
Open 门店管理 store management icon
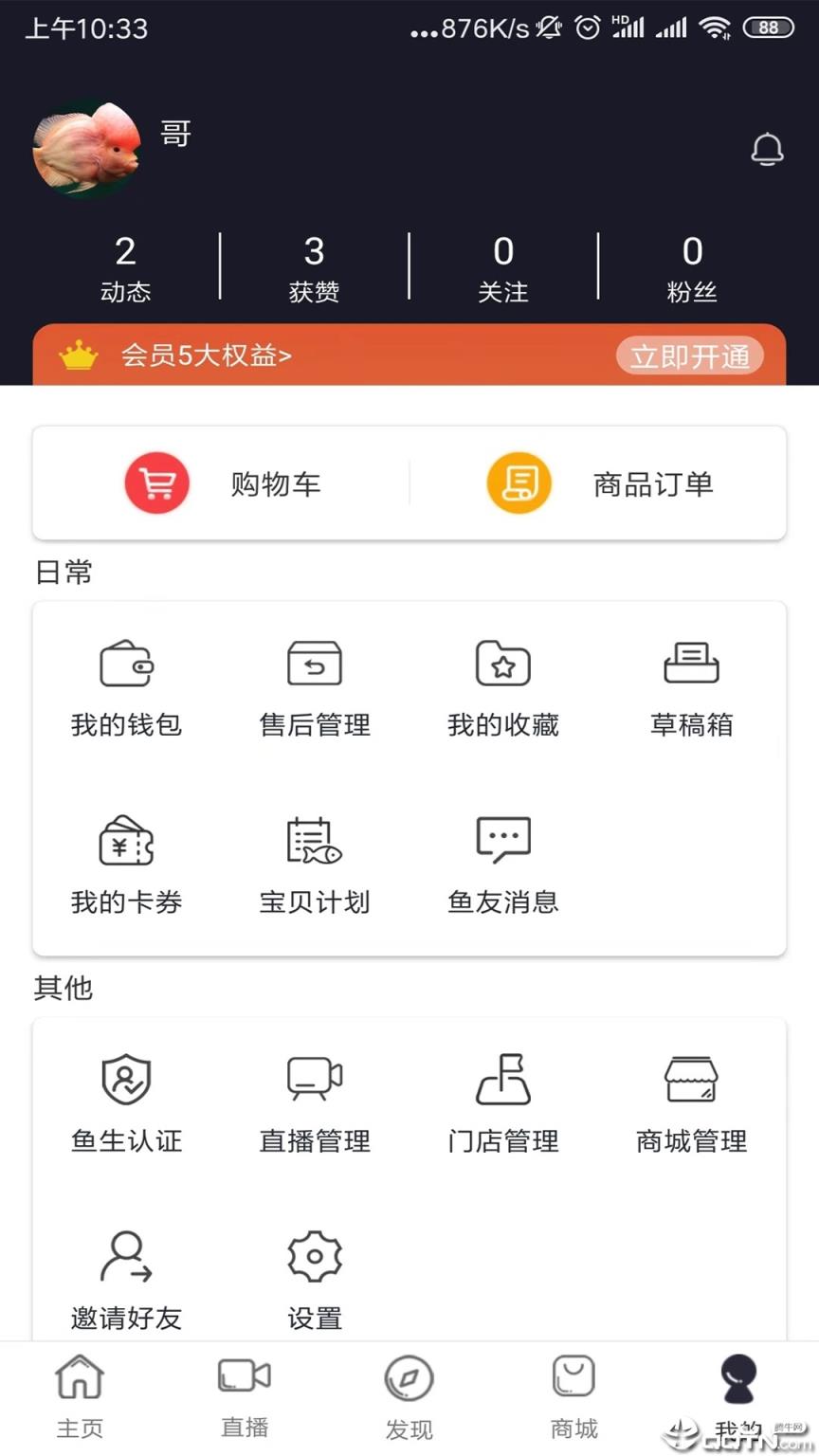502,1079
